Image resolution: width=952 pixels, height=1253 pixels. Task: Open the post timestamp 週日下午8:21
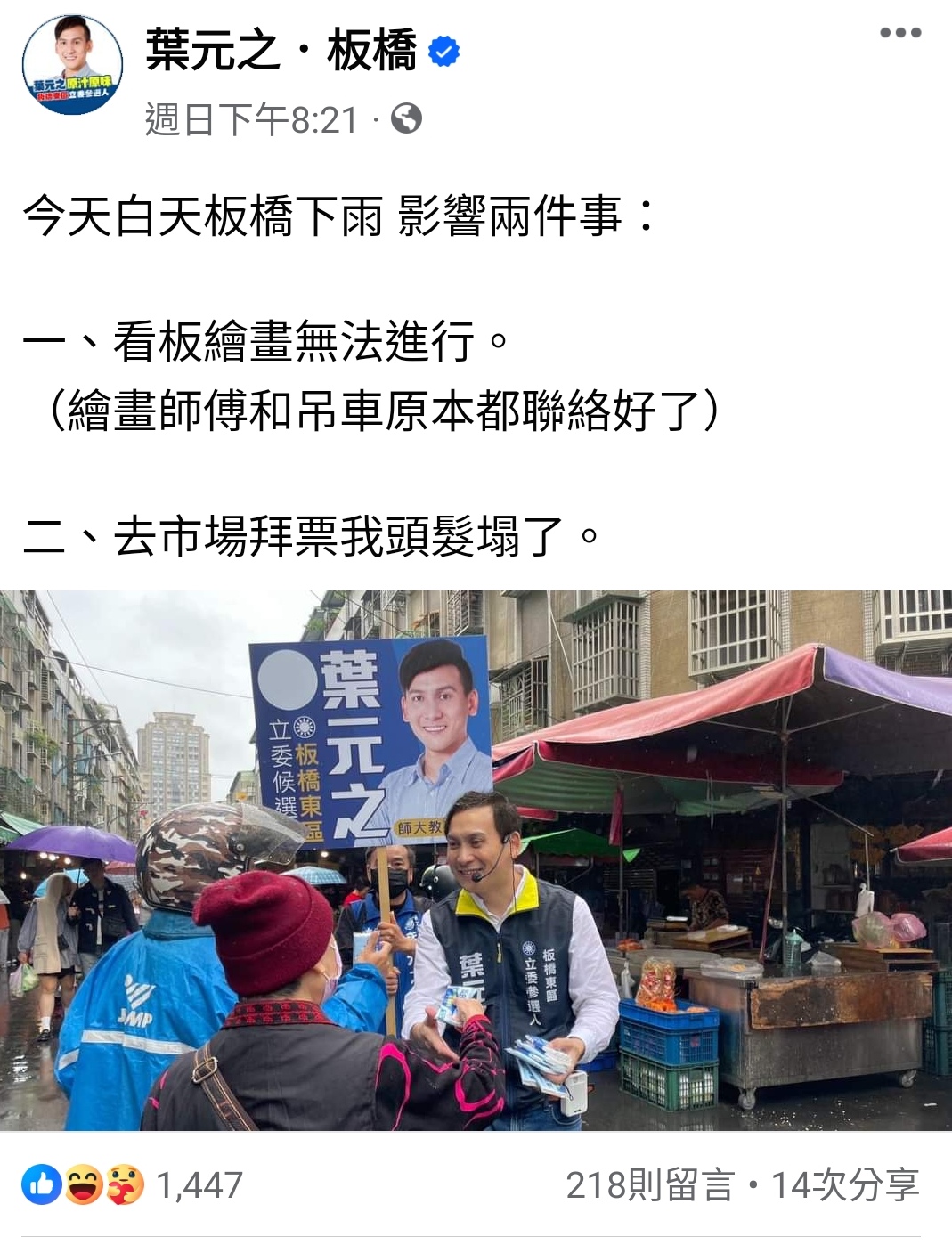pos(251,119)
